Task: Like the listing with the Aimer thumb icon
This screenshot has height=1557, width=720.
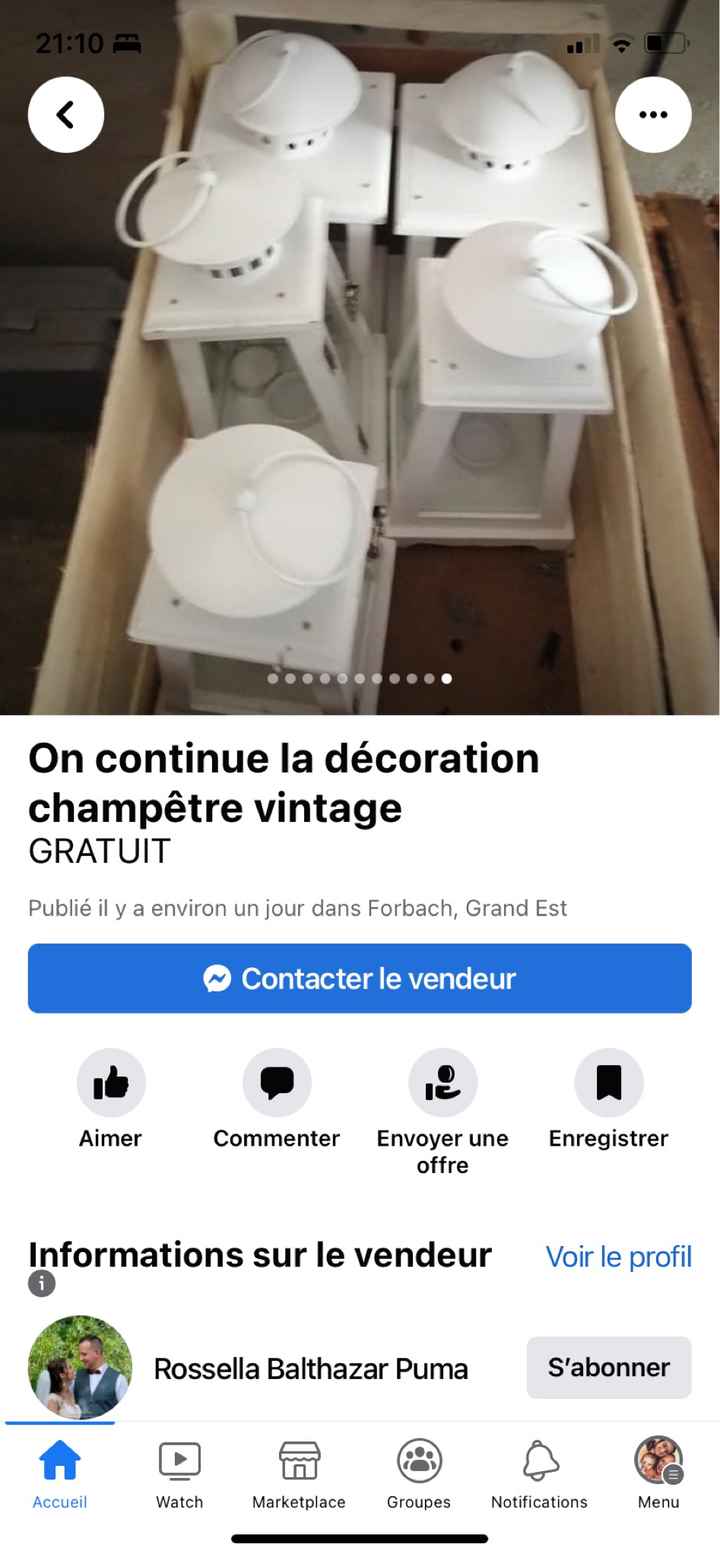Action: tap(110, 1082)
